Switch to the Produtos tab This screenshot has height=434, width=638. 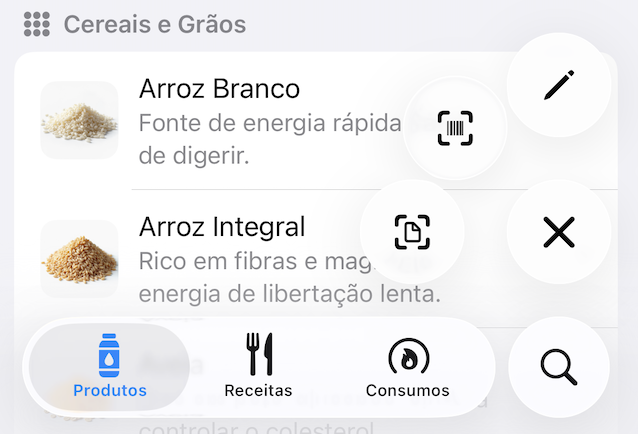tap(110, 367)
